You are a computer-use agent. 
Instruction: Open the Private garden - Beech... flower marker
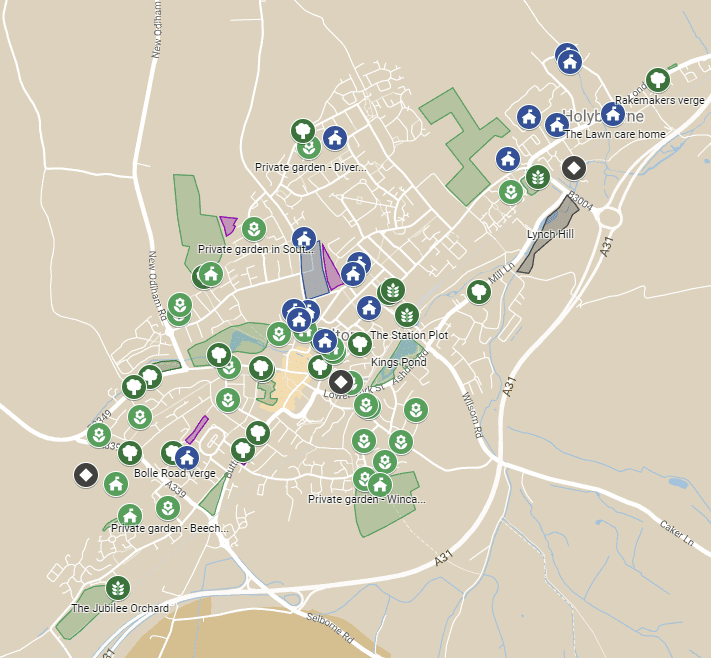click(x=166, y=508)
